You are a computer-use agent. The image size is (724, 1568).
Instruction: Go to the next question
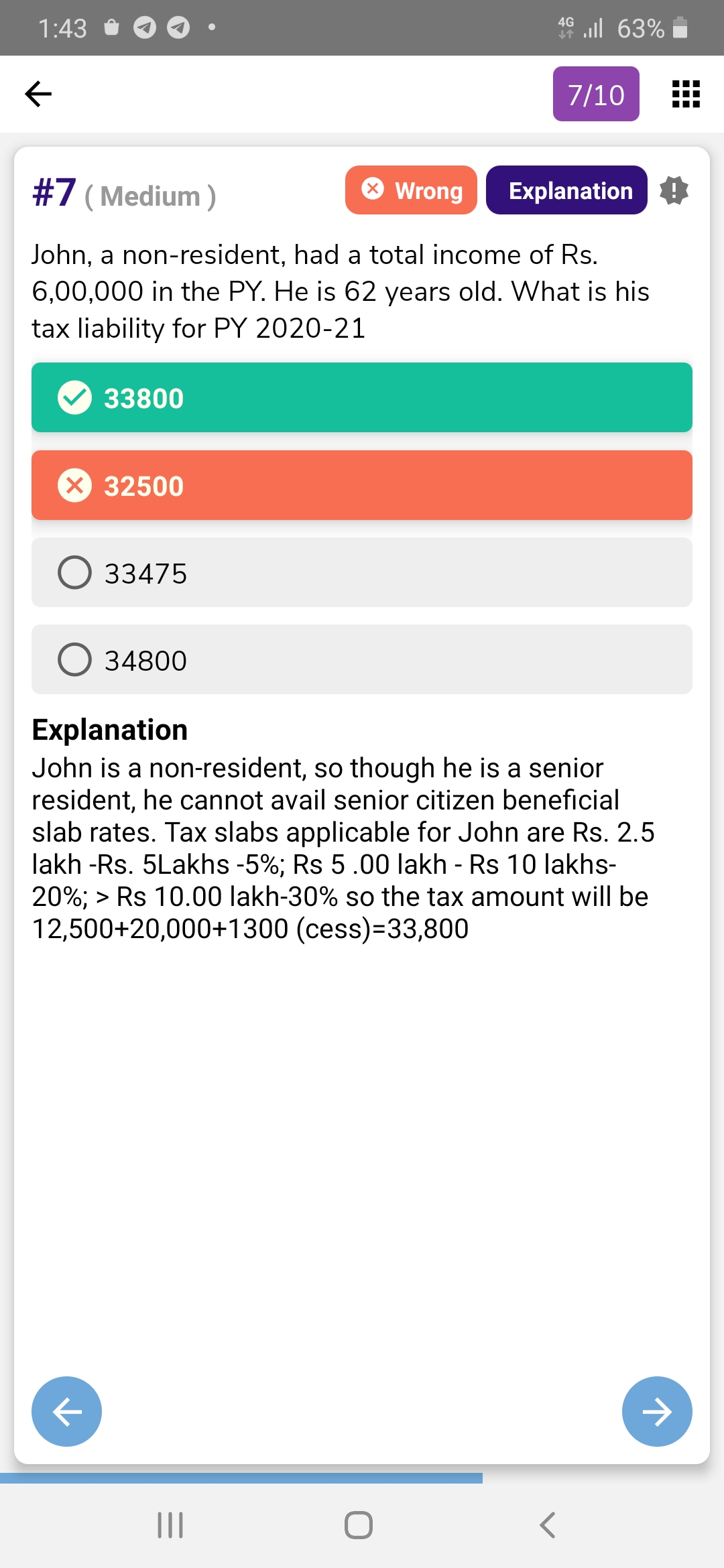656,1411
